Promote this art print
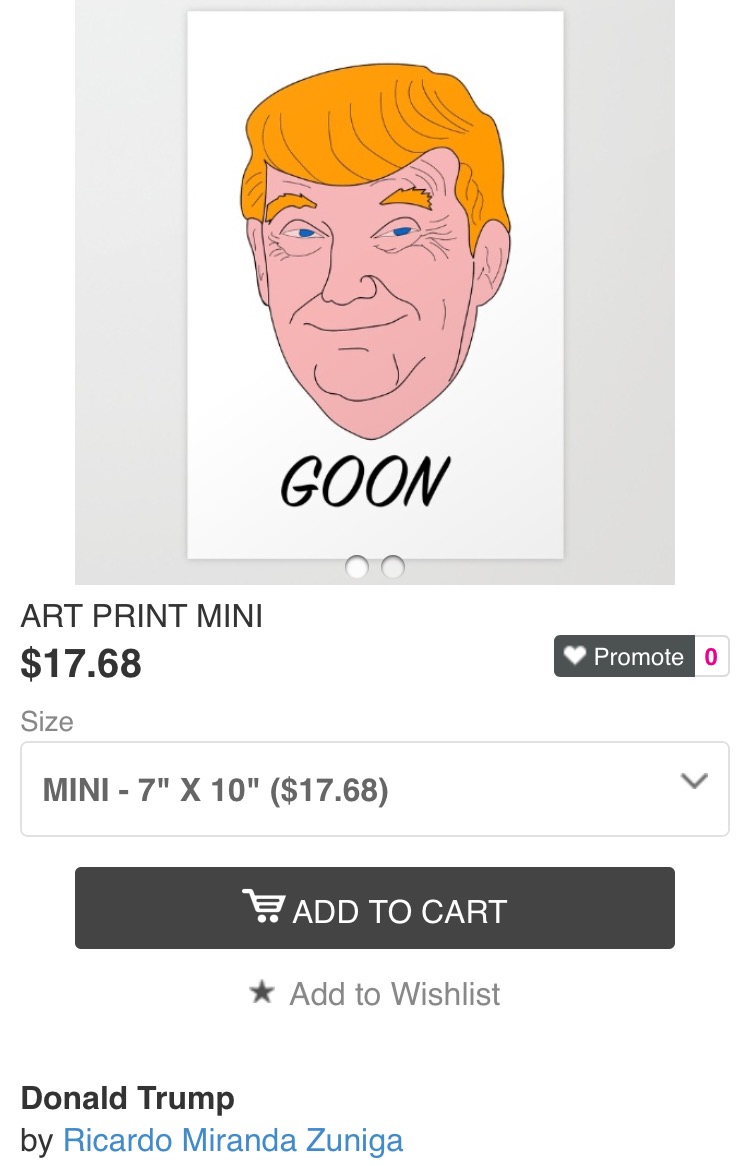This screenshot has height=1166, width=750. pos(625,657)
